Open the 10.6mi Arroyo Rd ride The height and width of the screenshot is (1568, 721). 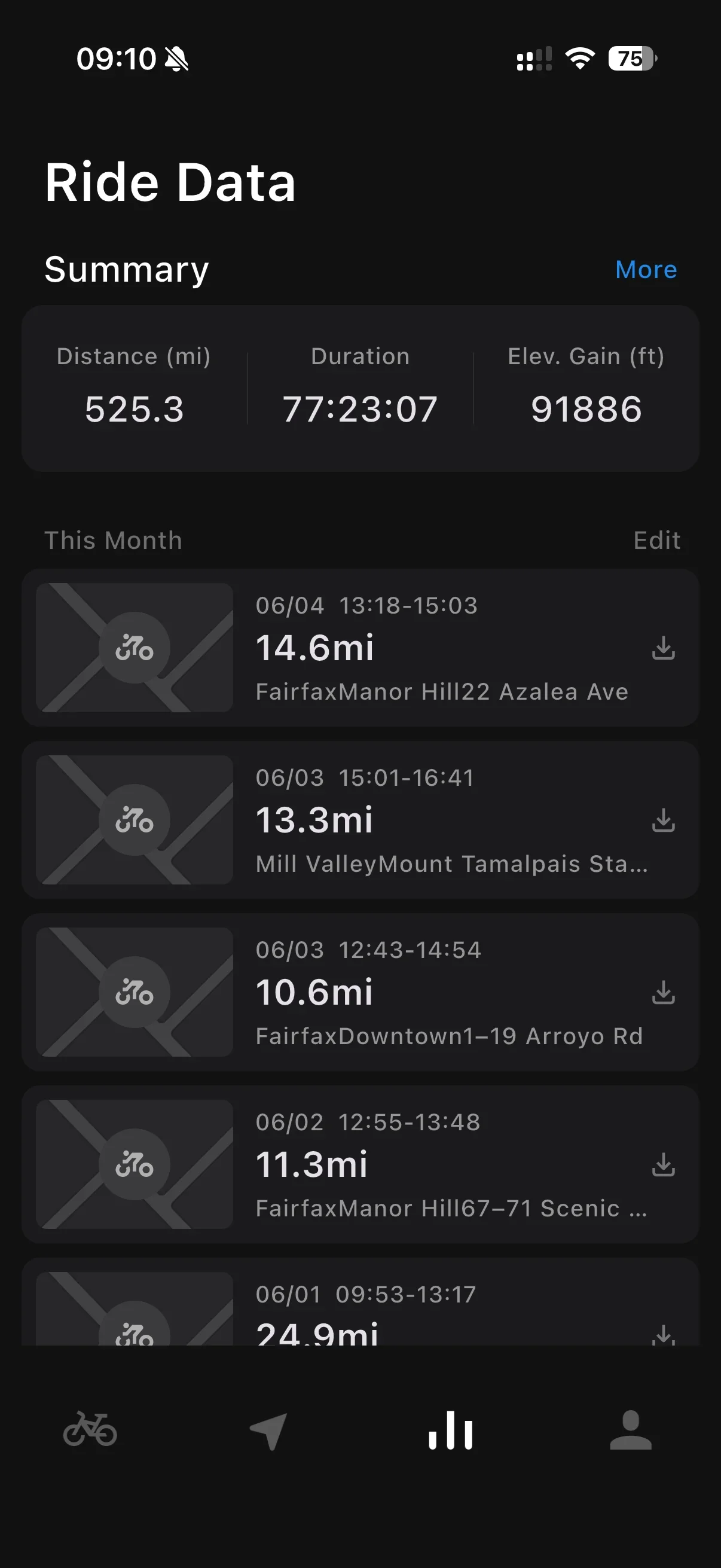360,992
